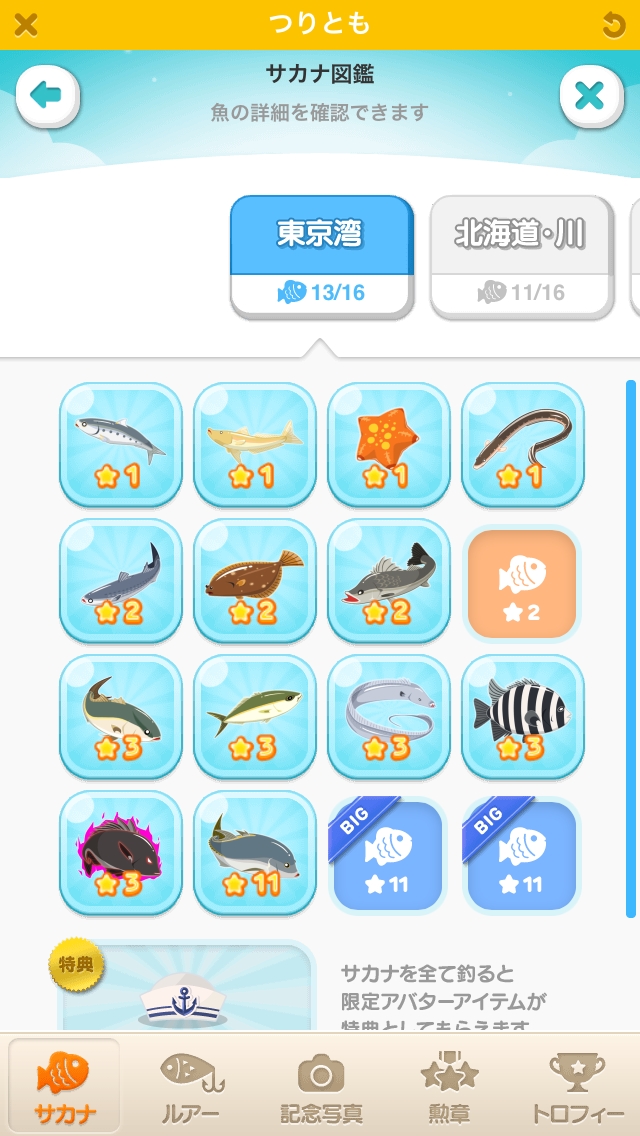
Task: Tap the 特典 sailor hat reward card
Action: [x=185, y=990]
